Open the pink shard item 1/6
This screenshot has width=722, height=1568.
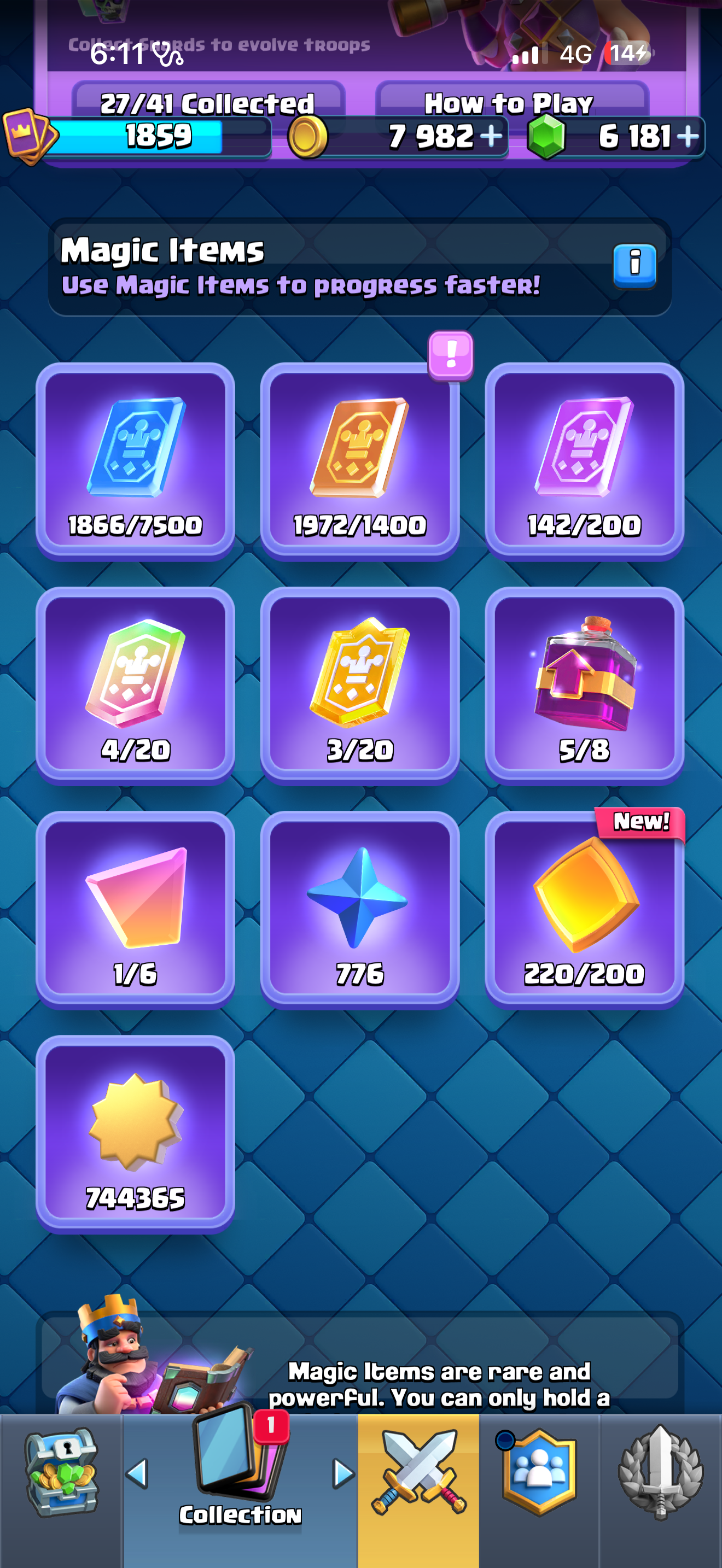click(x=135, y=909)
